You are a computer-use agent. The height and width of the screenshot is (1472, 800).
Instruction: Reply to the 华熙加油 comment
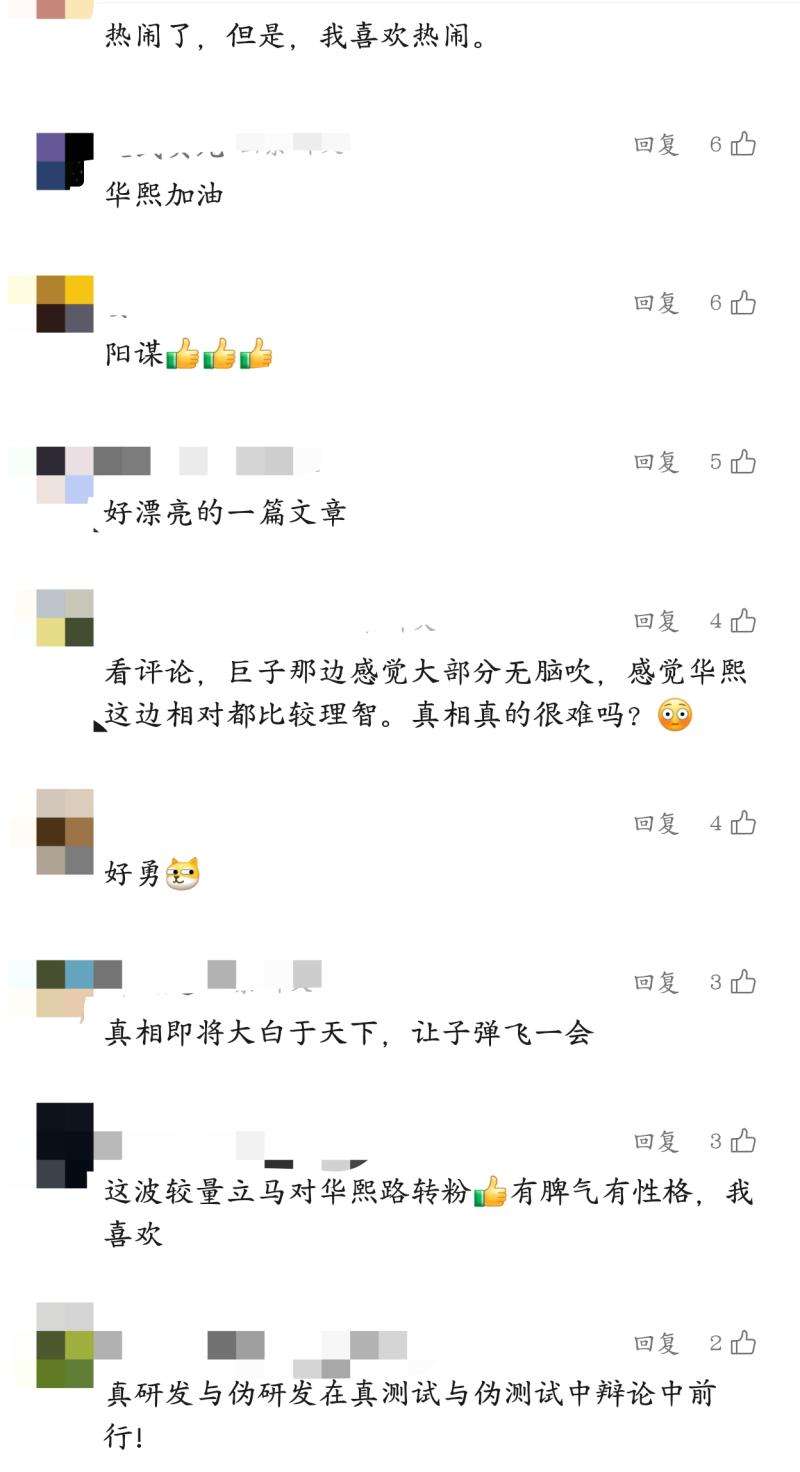pos(656,145)
